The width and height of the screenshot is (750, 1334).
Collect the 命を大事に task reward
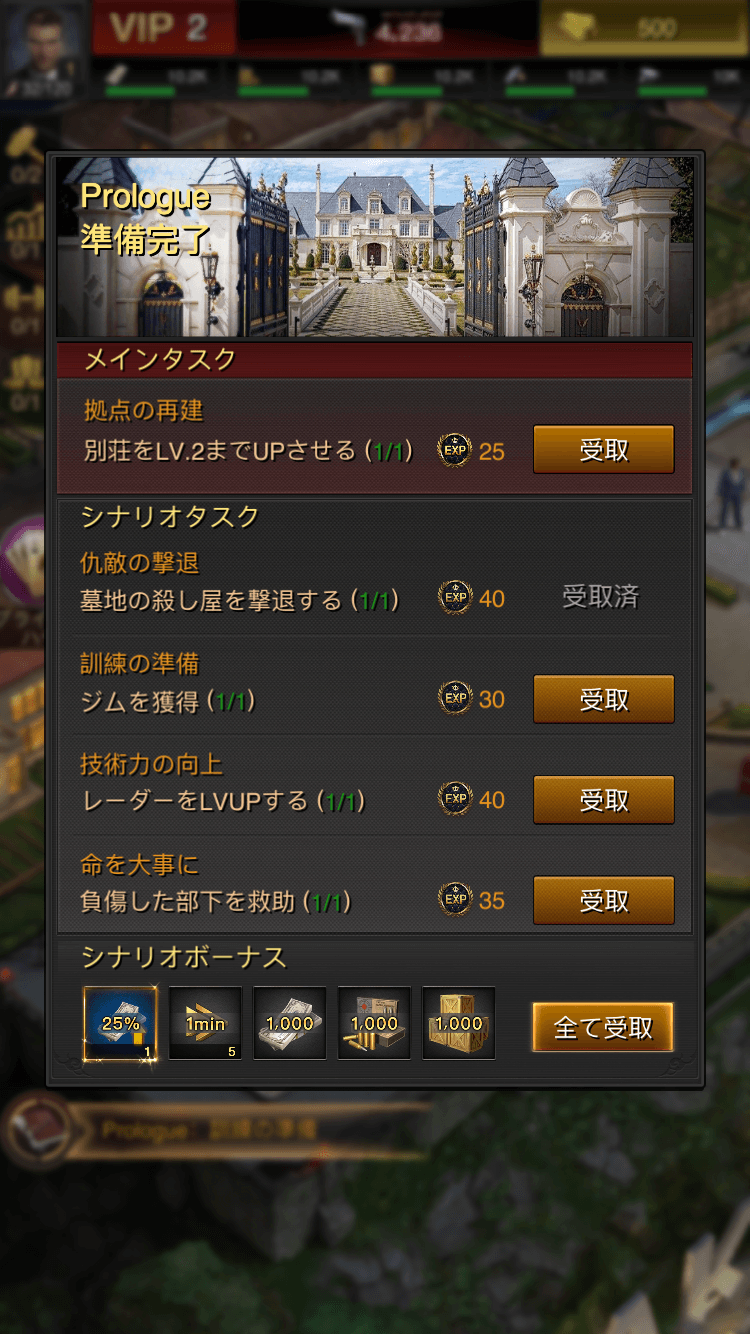[x=603, y=900]
